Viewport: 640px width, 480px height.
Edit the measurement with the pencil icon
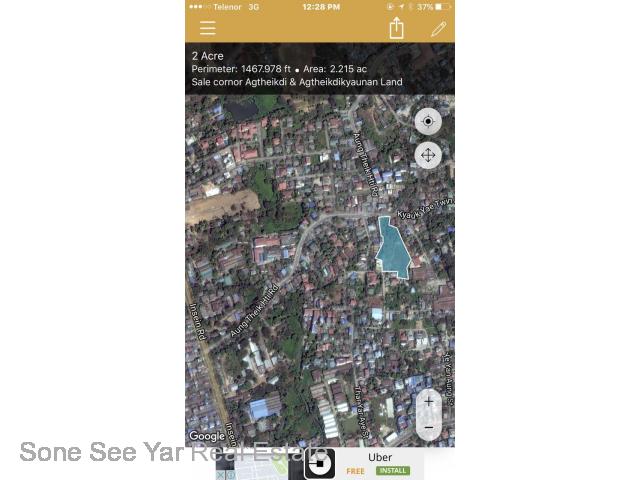coord(438,29)
